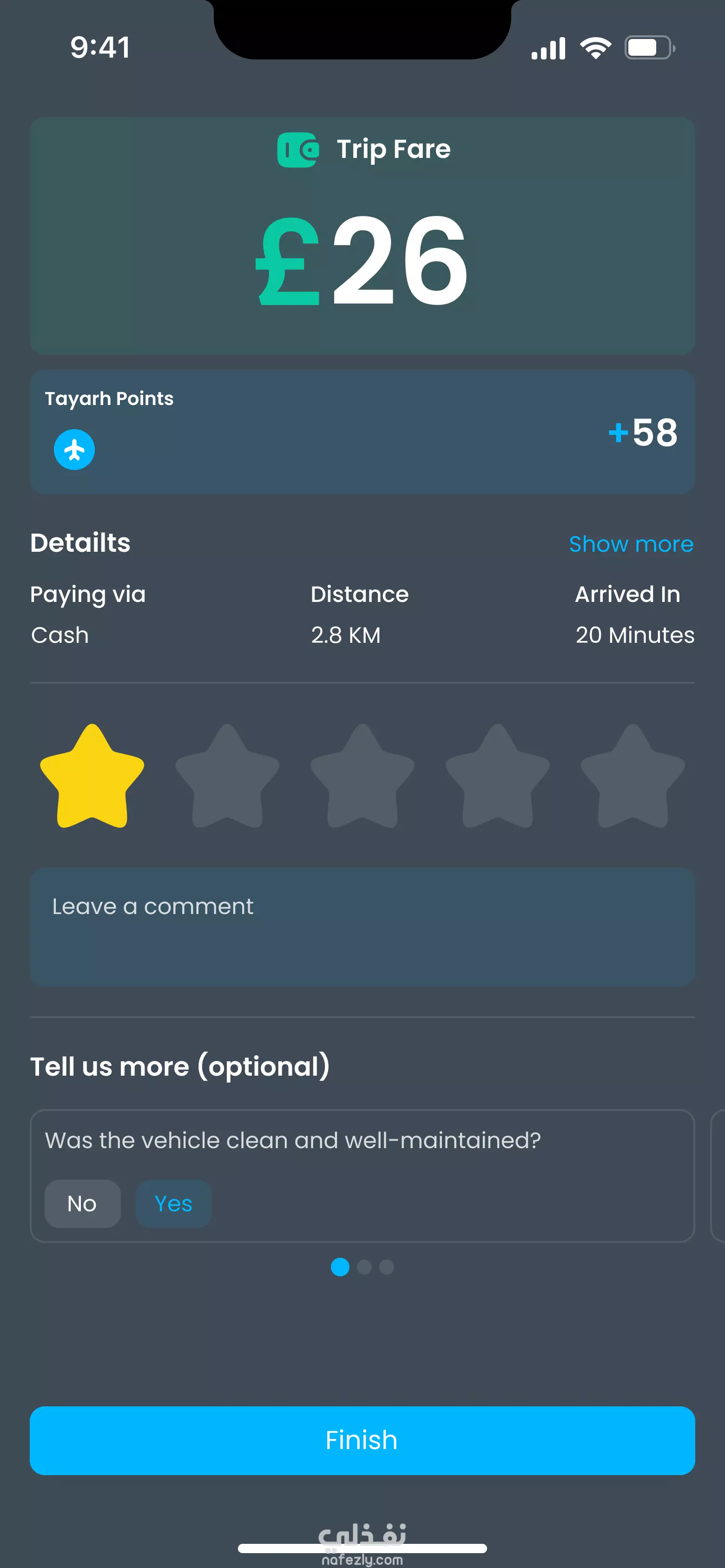Focus the Leave a comment field
Image resolution: width=725 pixels, height=1568 pixels.
pyautogui.click(x=362, y=927)
